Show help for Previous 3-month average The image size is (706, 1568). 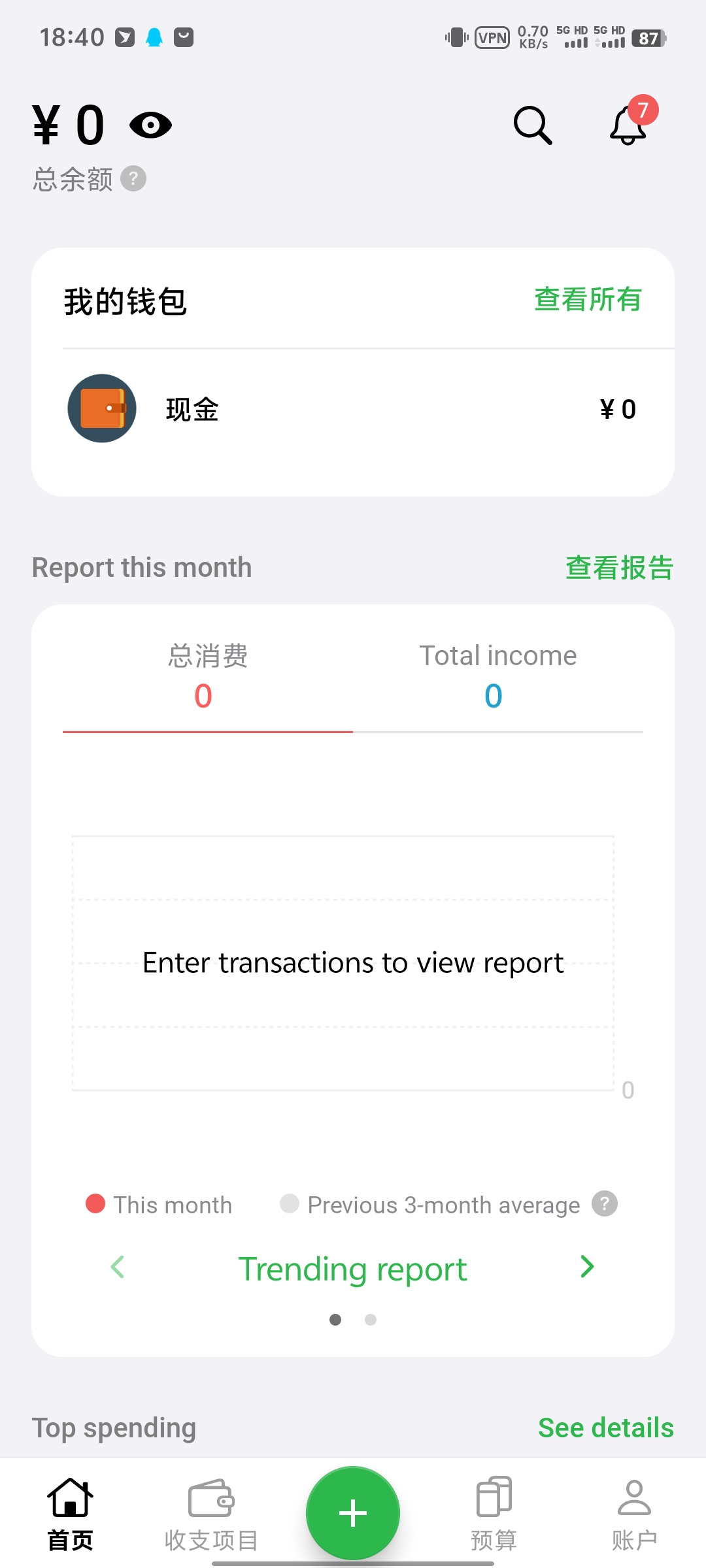click(605, 1203)
